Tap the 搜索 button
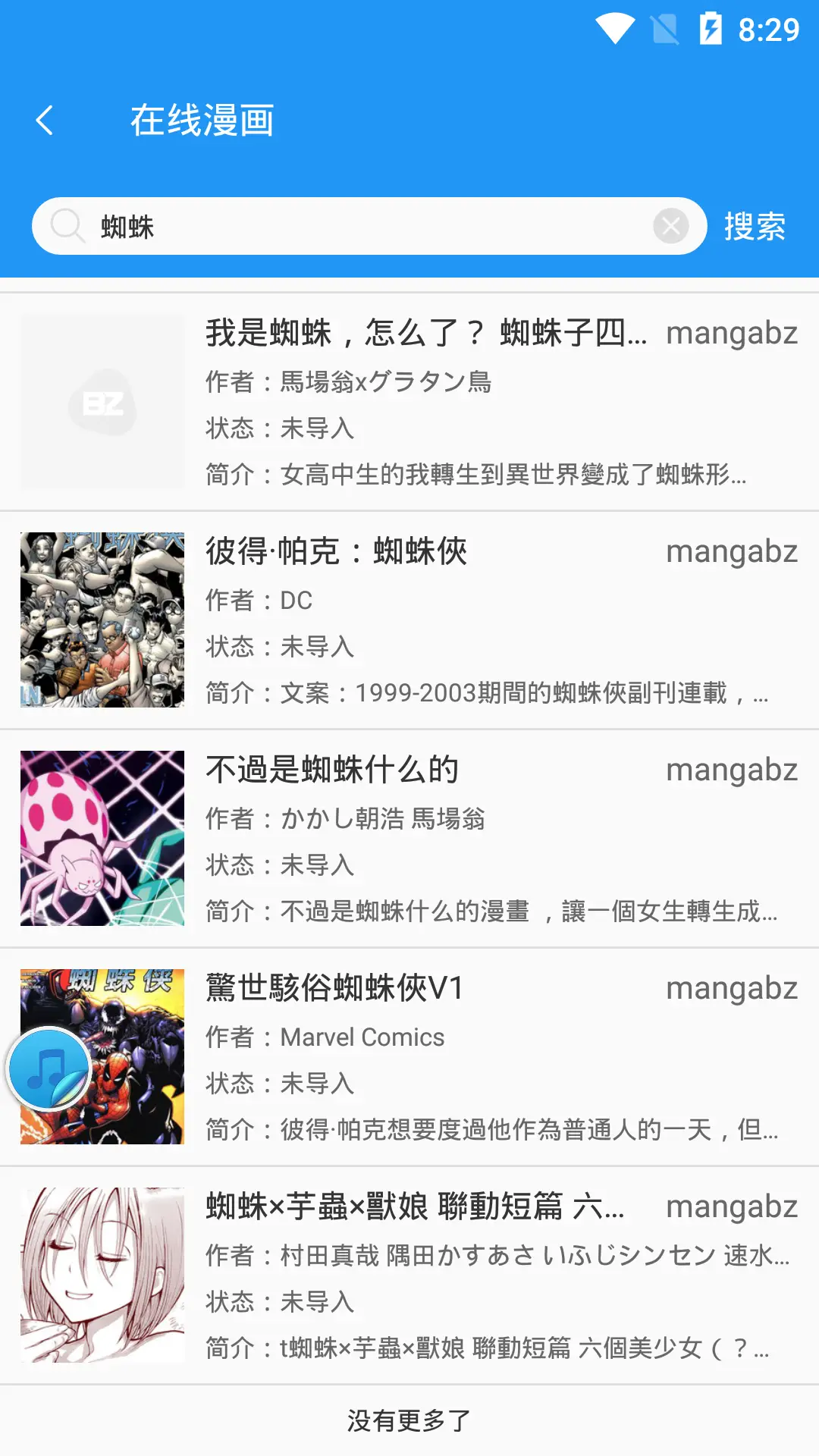 pyautogui.click(x=755, y=227)
